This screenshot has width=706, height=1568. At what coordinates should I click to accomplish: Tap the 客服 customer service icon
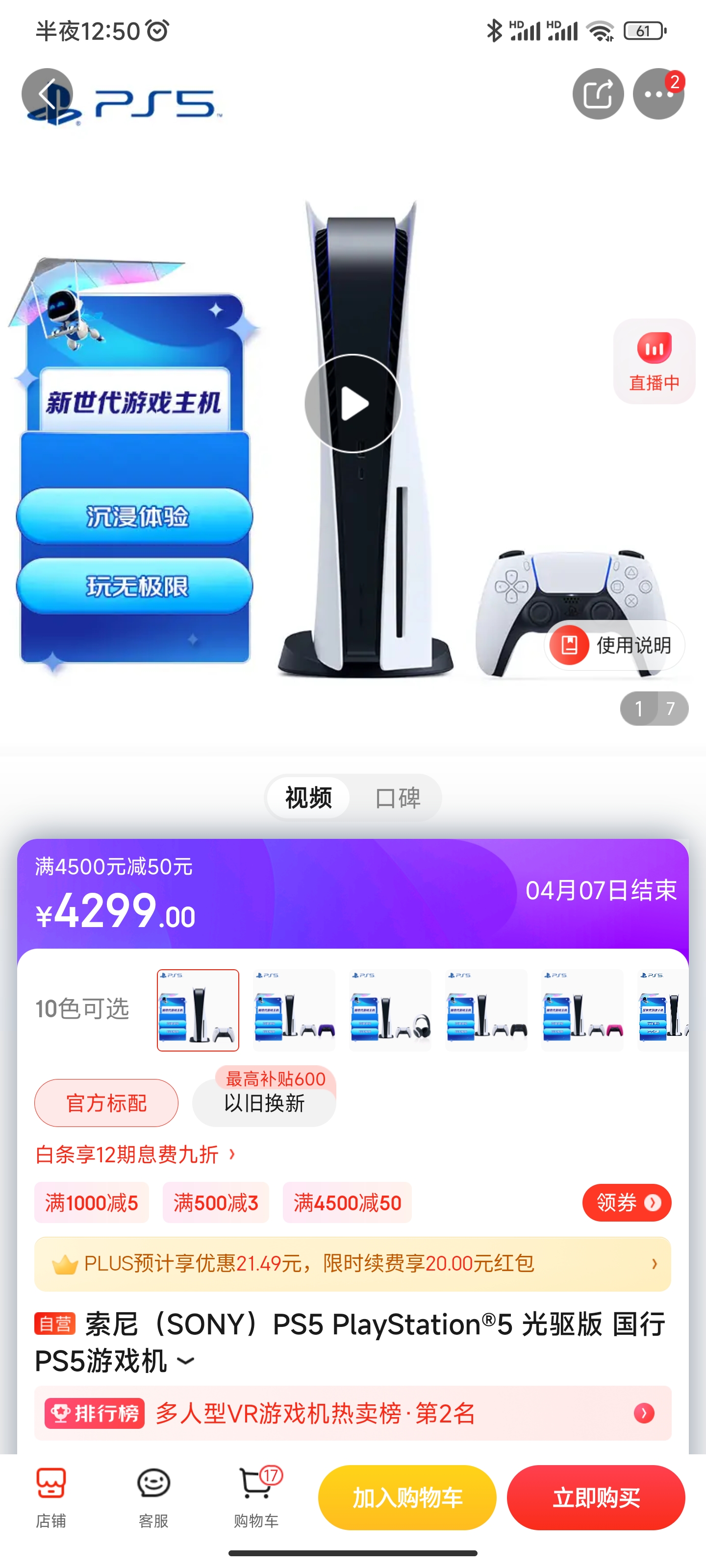[x=153, y=1494]
